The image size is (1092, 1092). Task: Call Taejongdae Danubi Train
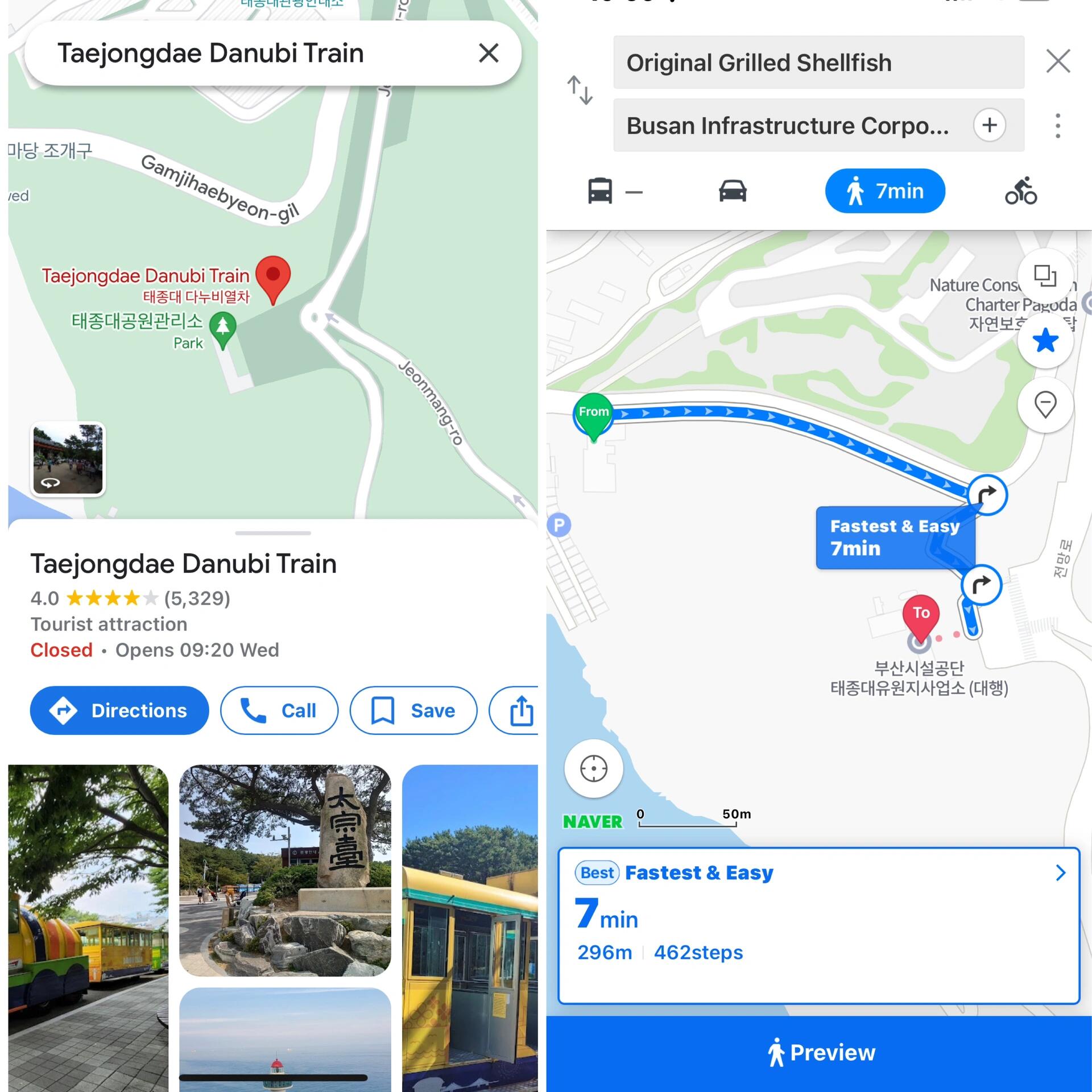tap(279, 710)
